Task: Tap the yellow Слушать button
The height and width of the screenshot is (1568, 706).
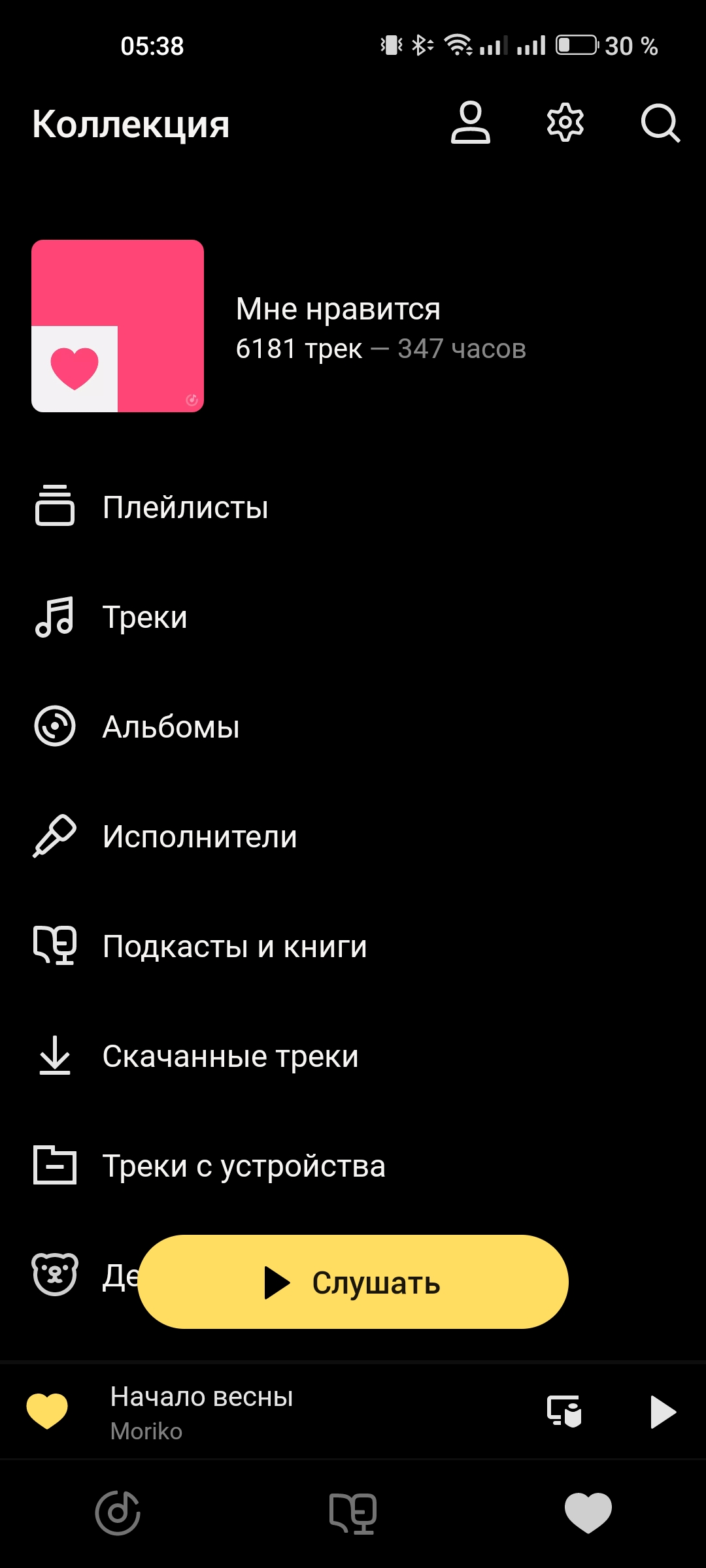Action: click(x=353, y=1282)
